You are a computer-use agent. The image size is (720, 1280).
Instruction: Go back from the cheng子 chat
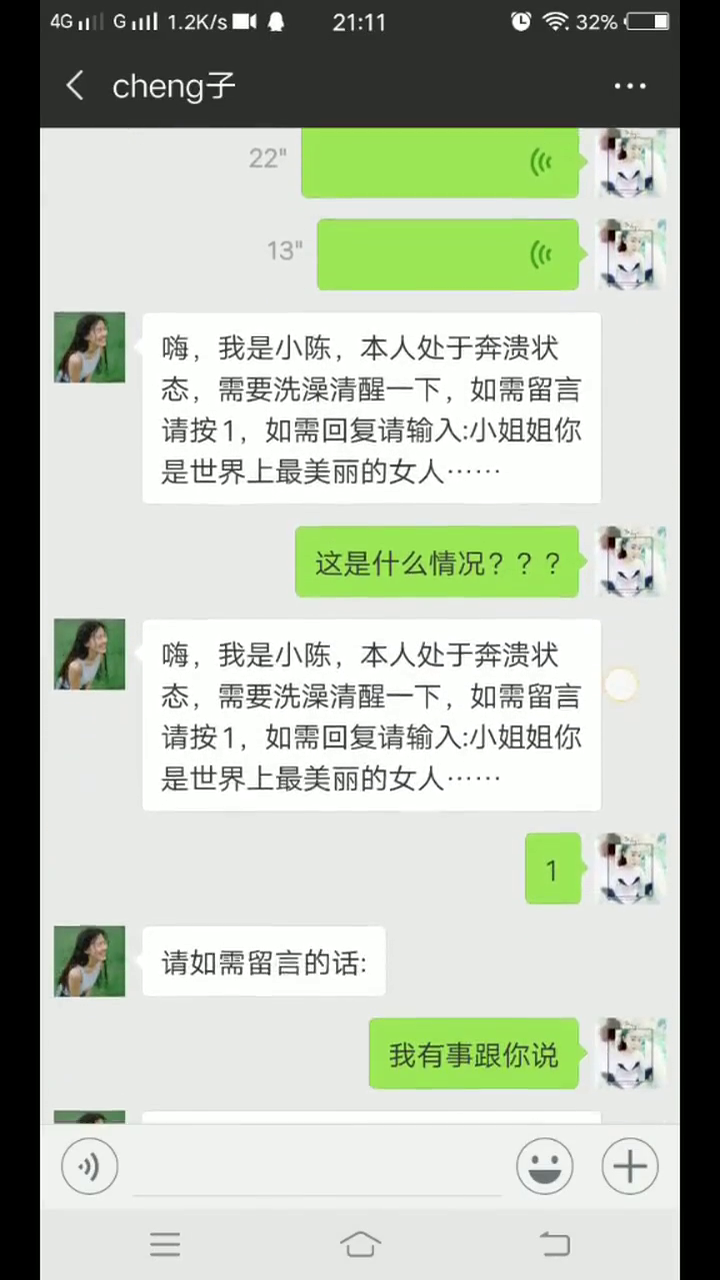pos(75,86)
